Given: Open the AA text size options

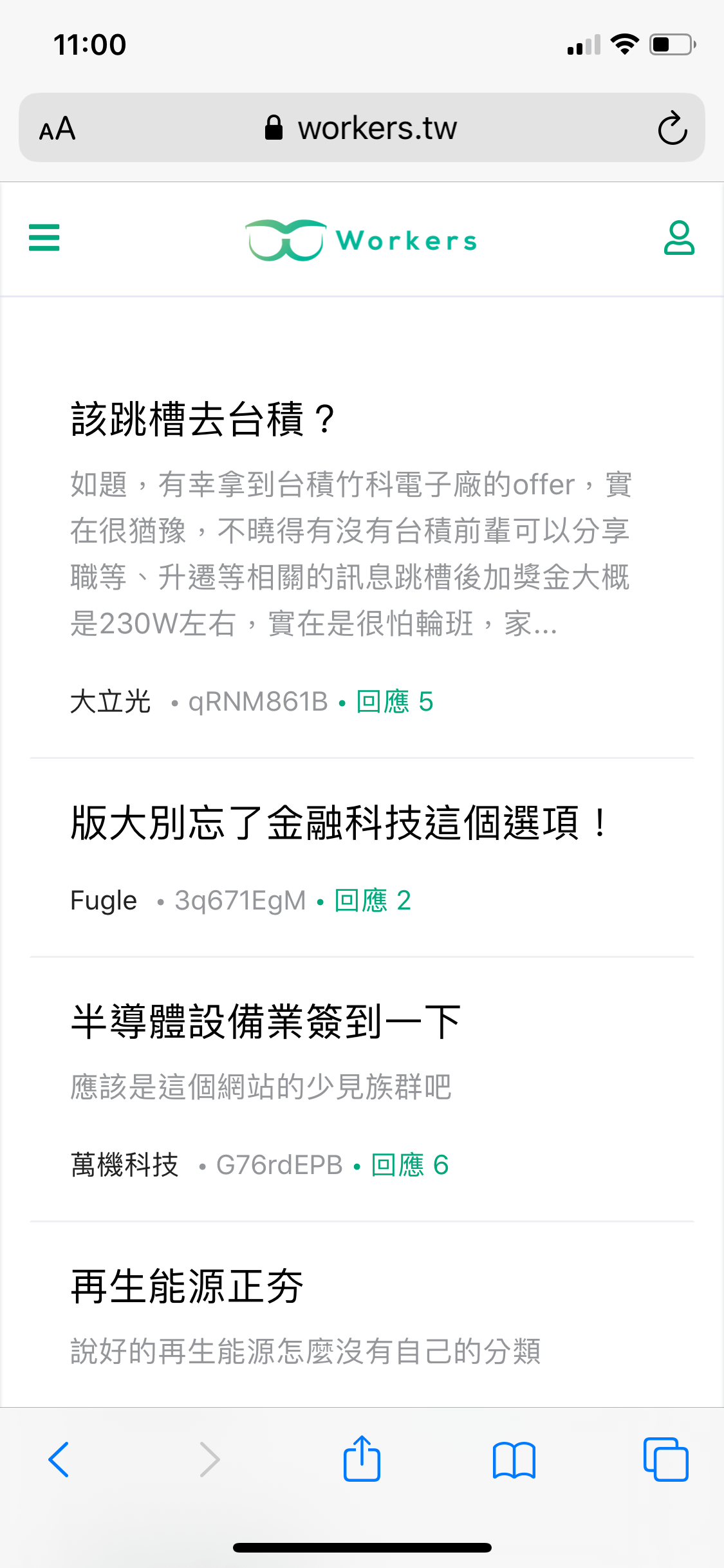Looking at the screenshot, I should click(x=56, y=127).
